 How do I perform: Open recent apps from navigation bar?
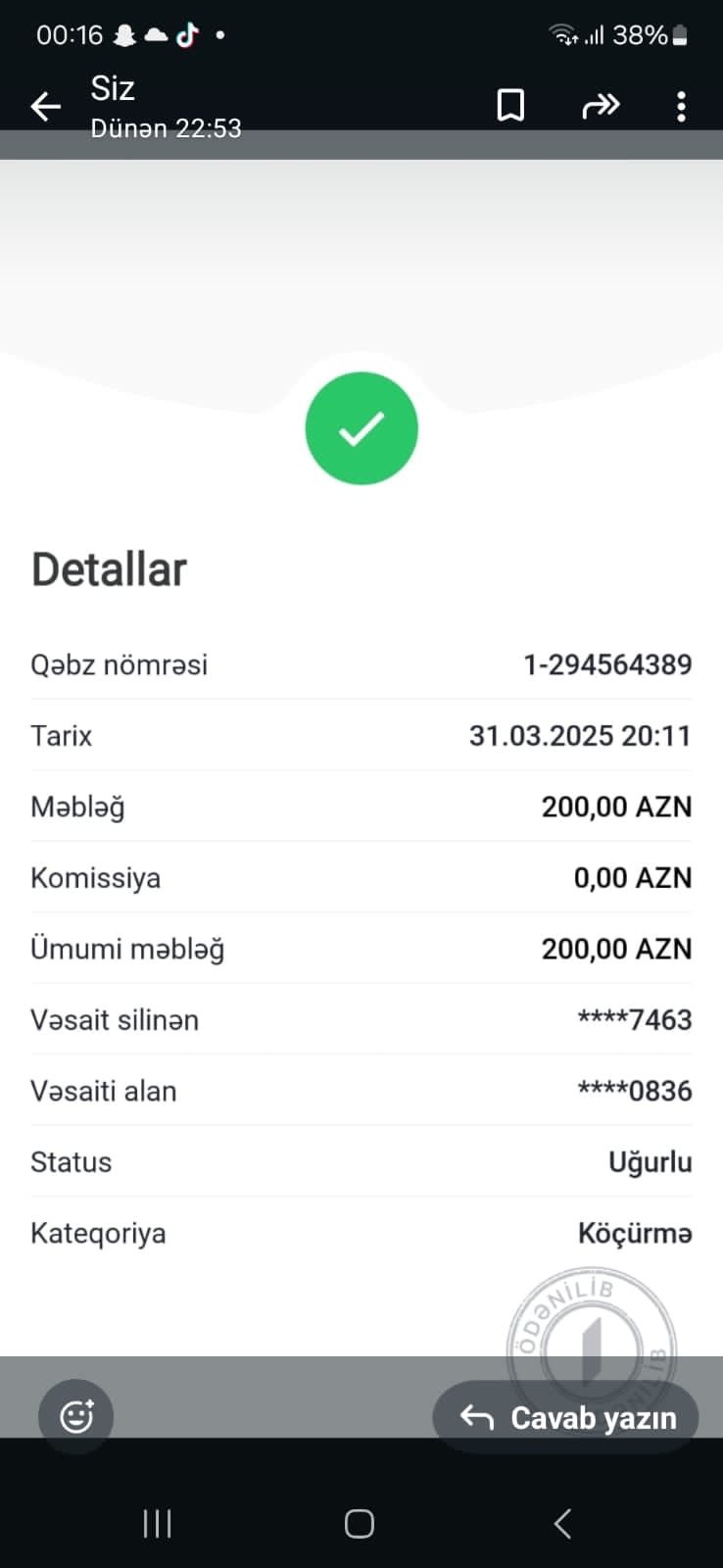coord(157,1523)
